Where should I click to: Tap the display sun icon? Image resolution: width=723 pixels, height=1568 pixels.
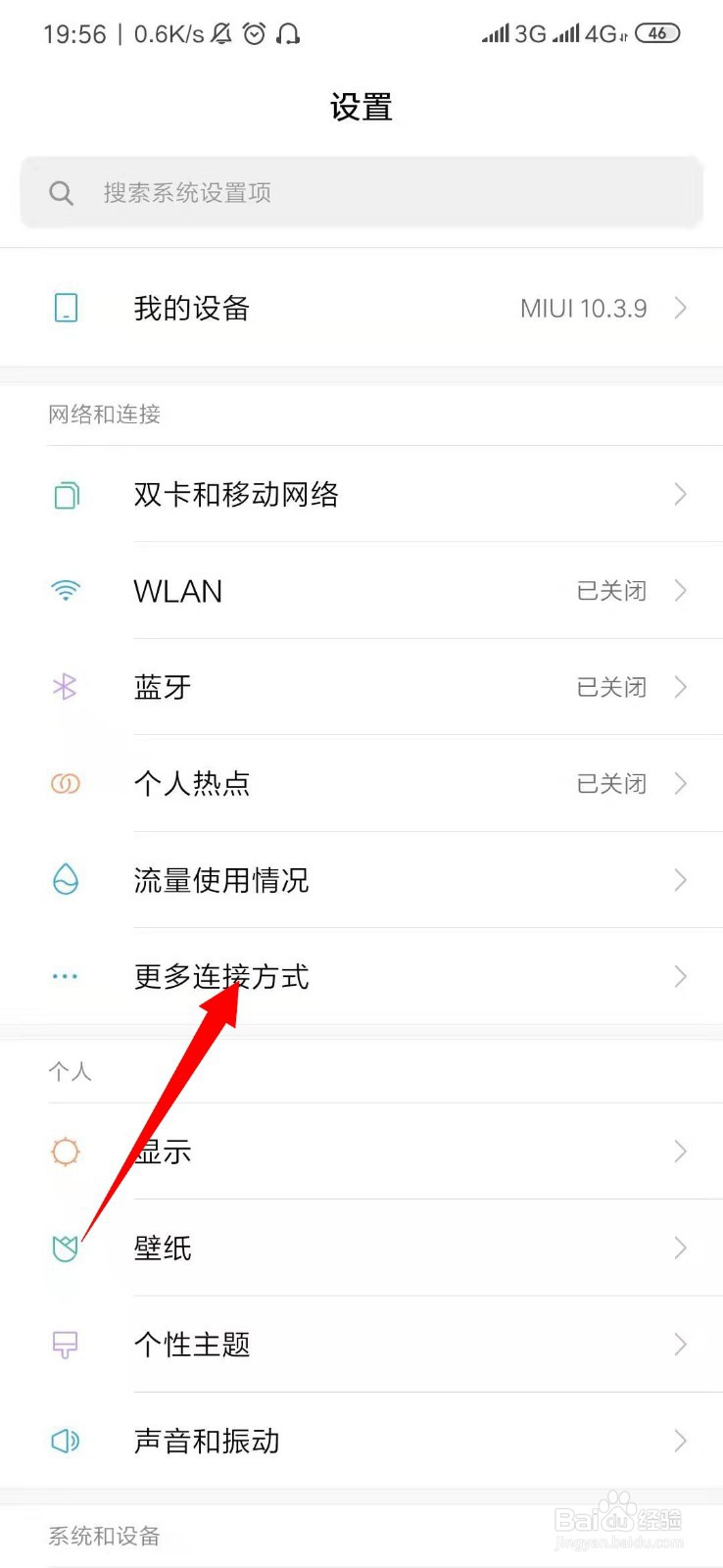pos(65,1151)
